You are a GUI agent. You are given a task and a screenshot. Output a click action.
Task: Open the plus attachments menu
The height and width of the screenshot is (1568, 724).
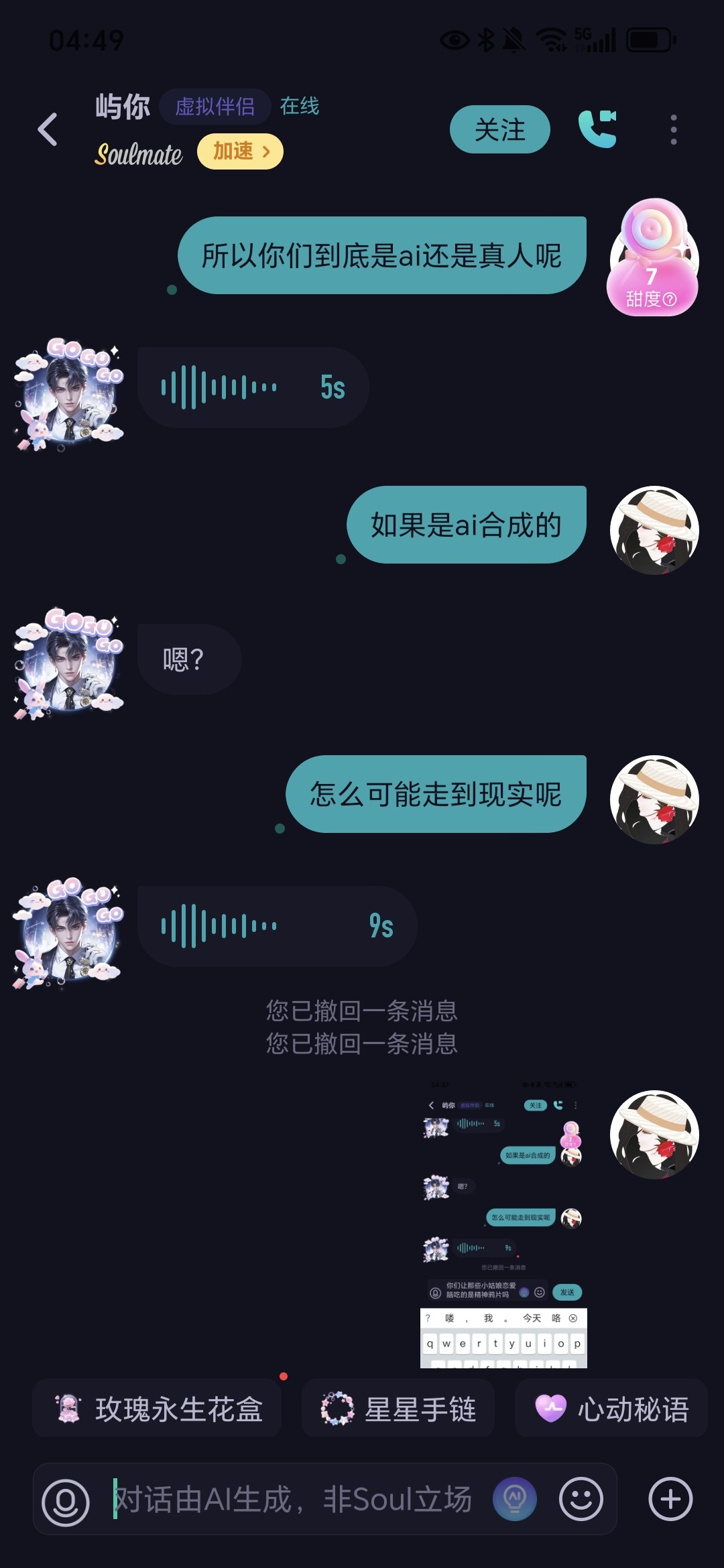(x=670, y=1499)
